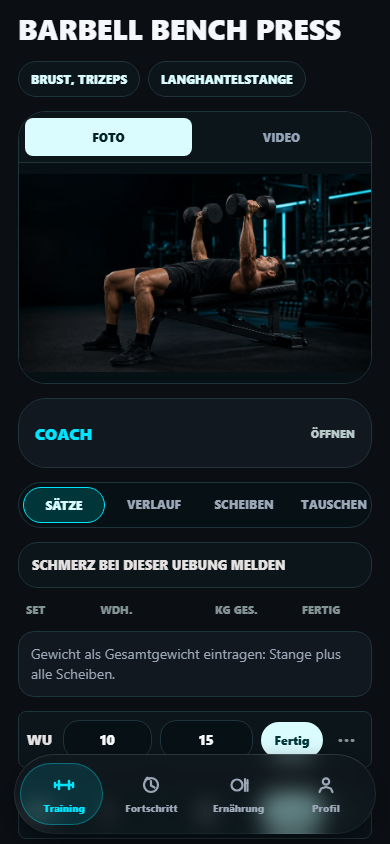
Task: Go to Fortschritt in the bottom navigation
Action: (151, 794)
